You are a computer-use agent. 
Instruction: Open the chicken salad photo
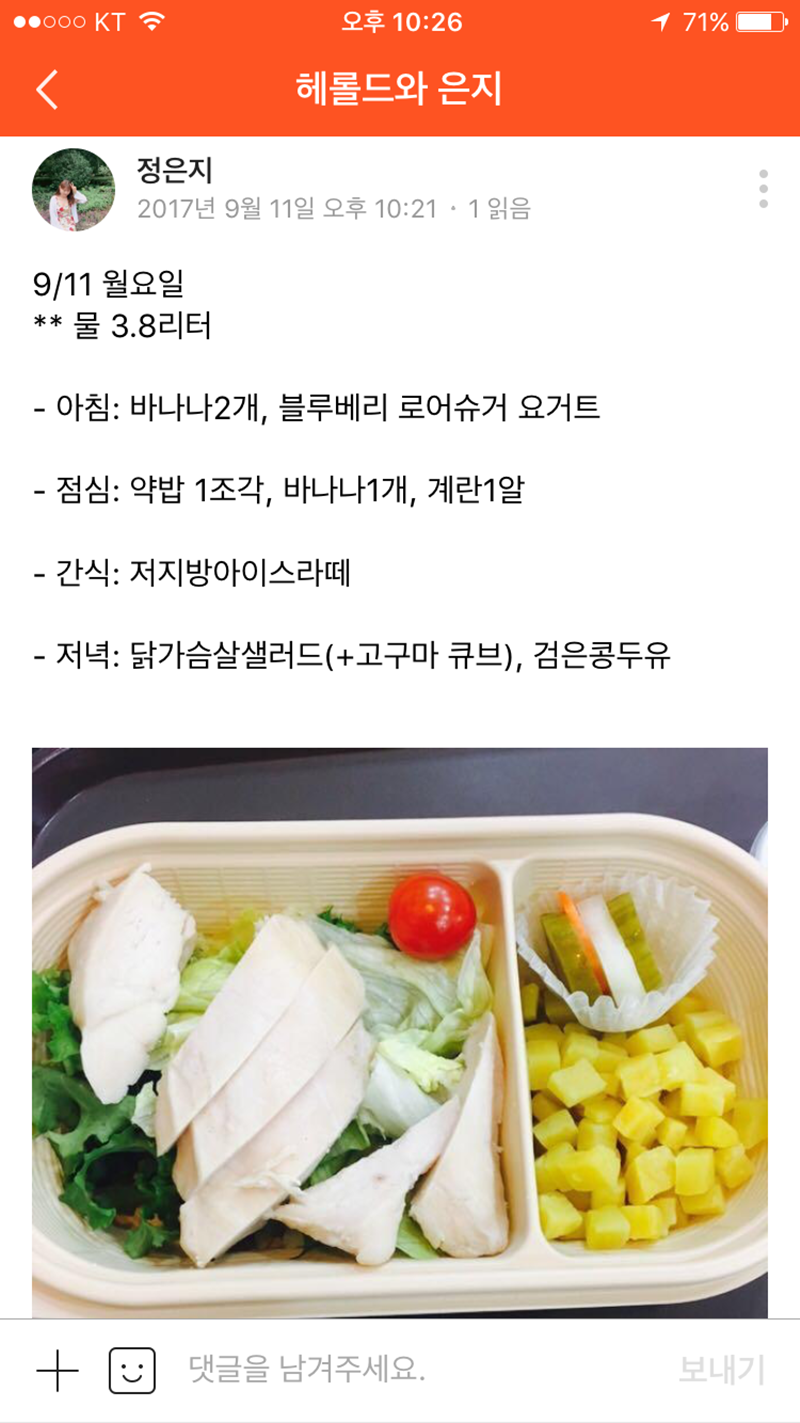click(400, 1030)
